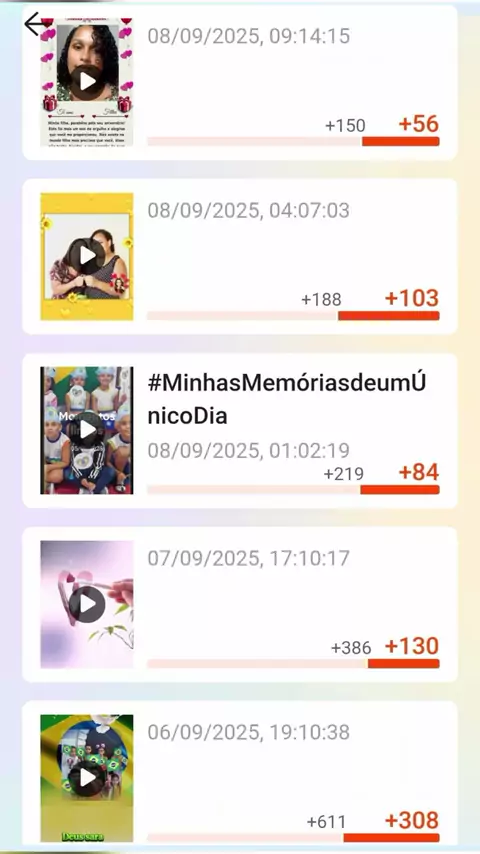Open the card showing +150 and +56
The height and width of the screenshot is (854, 480).
click(240, 83)
